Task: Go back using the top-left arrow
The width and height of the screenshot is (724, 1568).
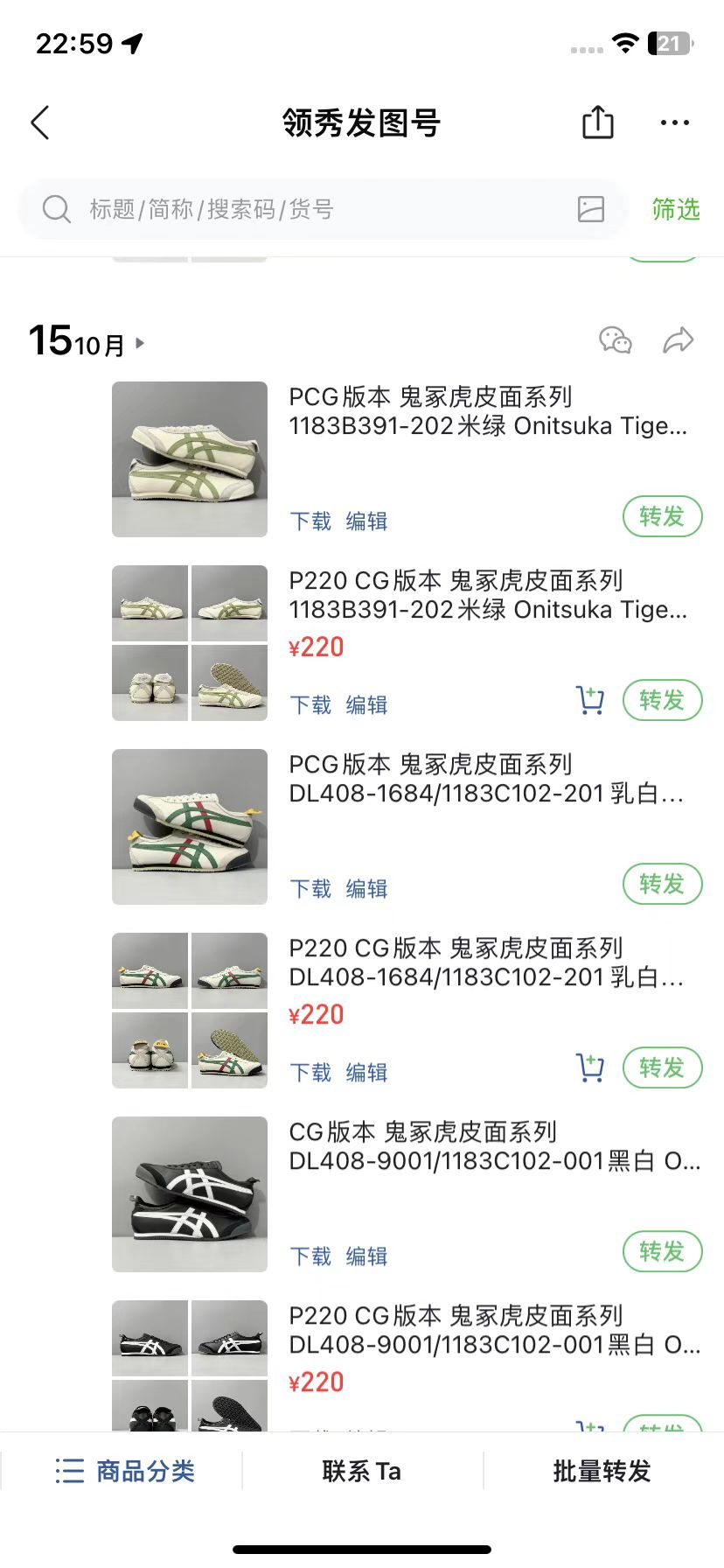Action: tap(40, 123)
